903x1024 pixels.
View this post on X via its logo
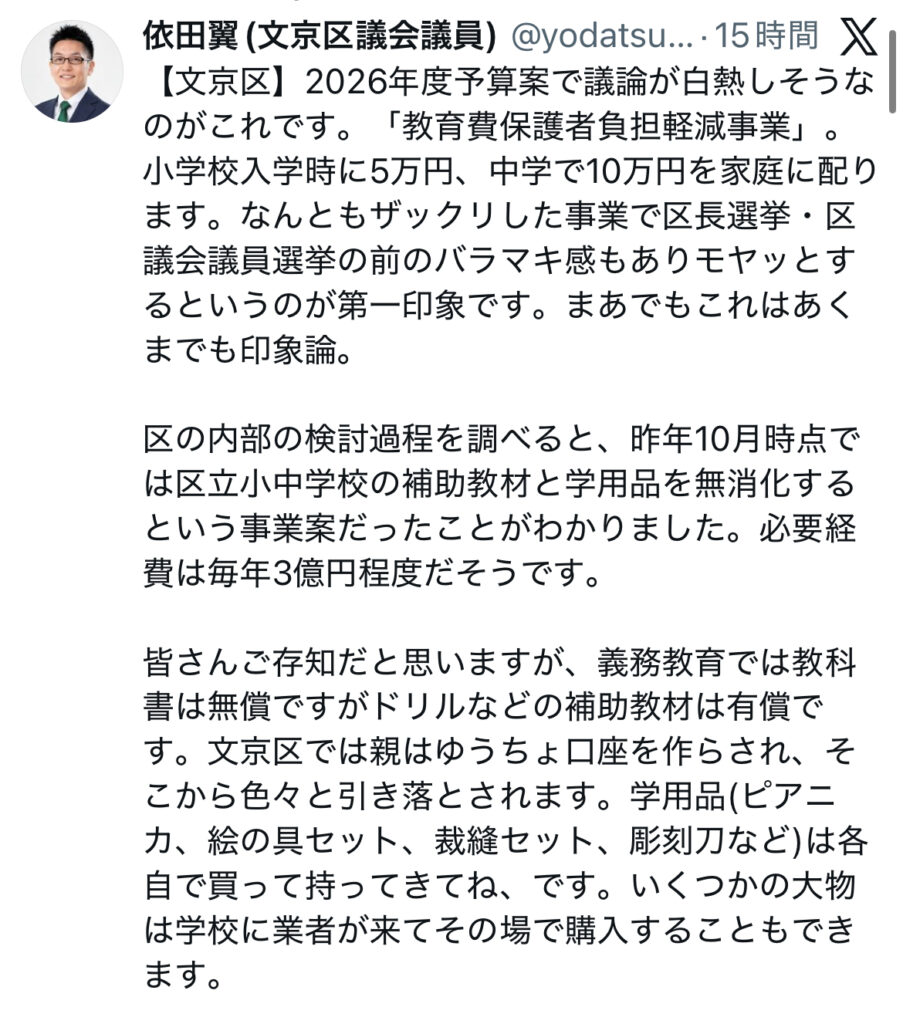856,37
